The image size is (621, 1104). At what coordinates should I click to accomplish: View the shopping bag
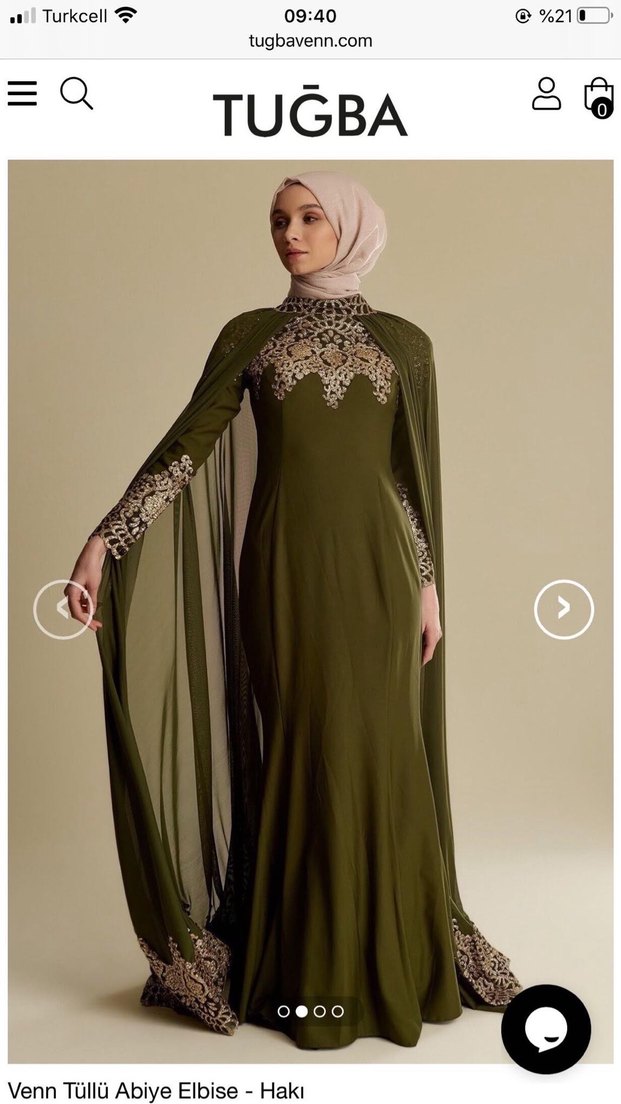click(x=598, y=97)
